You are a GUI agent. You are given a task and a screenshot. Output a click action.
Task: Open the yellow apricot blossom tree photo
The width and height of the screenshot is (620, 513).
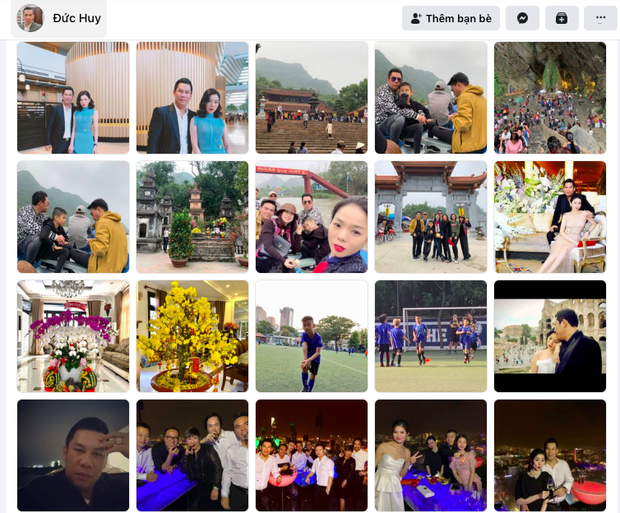tap(192, 336)
